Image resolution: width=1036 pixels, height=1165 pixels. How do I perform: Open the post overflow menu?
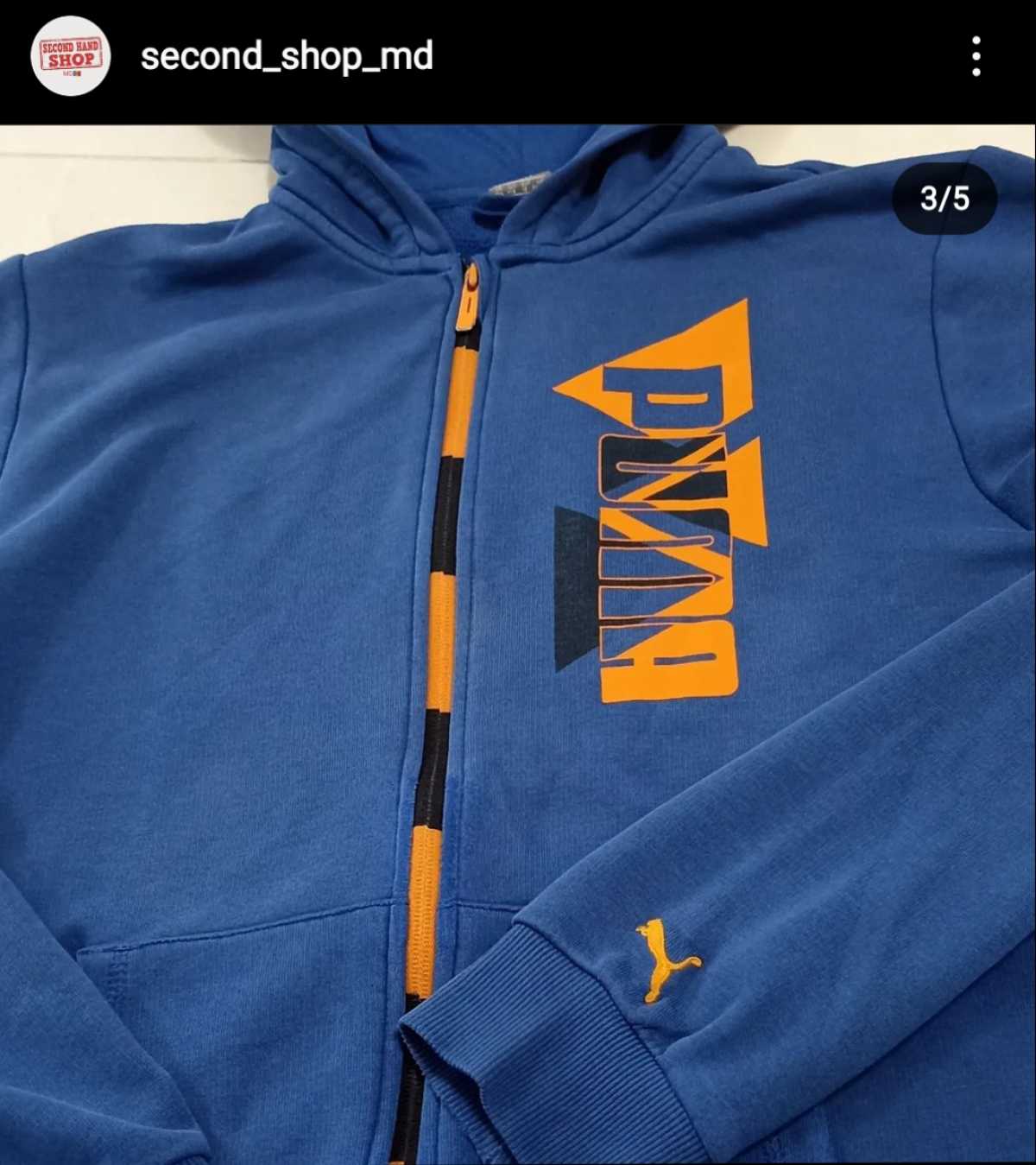(976, 57)
